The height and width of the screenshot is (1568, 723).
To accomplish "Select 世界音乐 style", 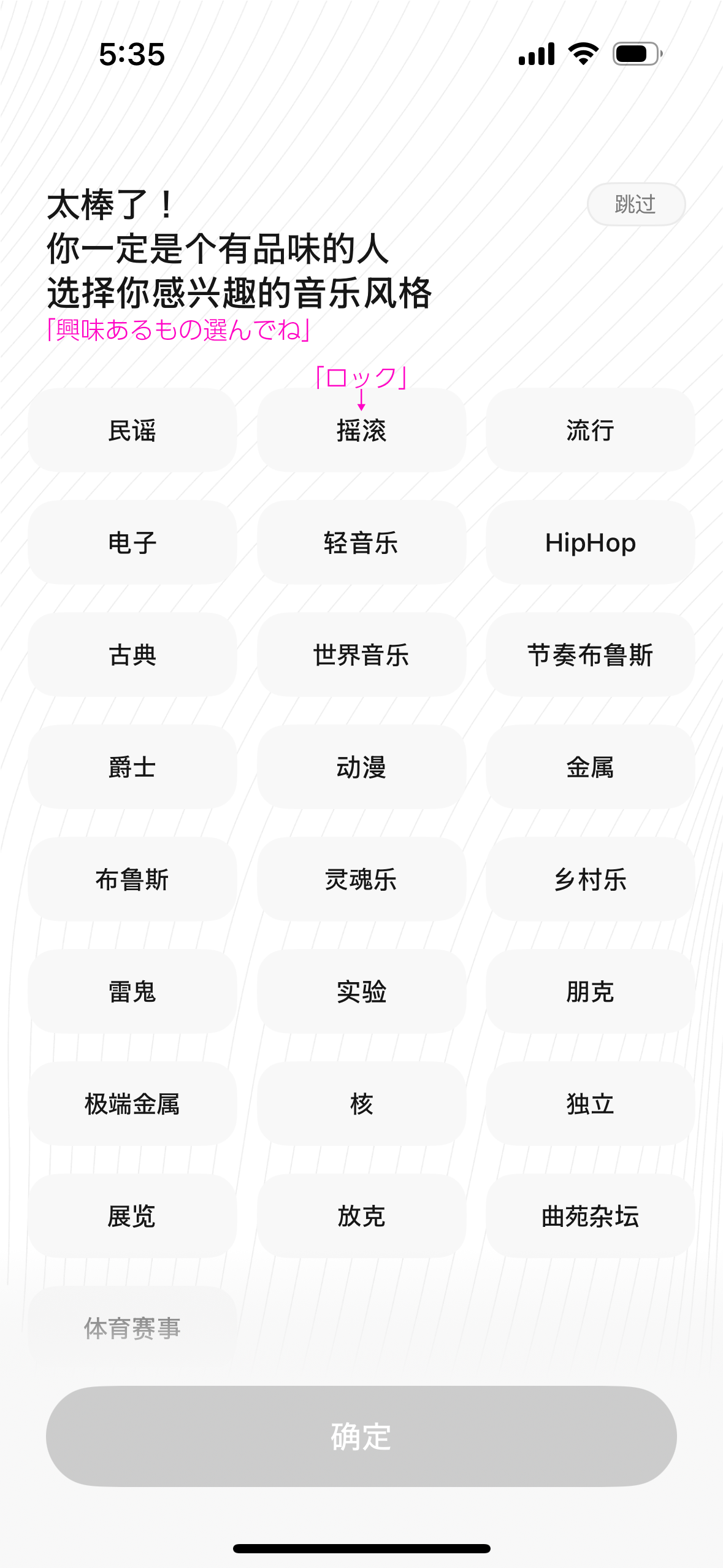I will [361, 655].
